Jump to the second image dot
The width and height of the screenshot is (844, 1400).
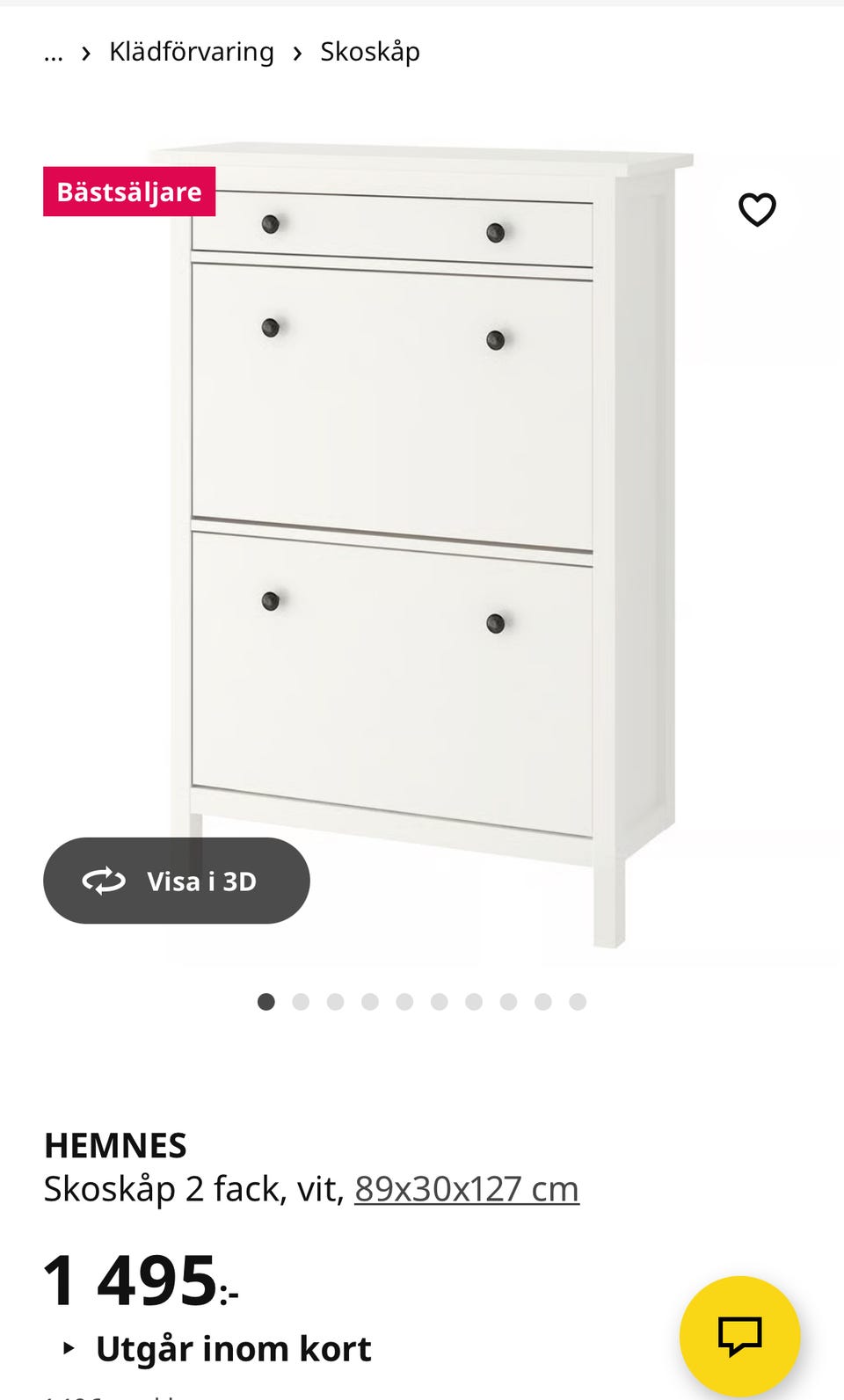pyautogui.click(x=301, y=1002)
